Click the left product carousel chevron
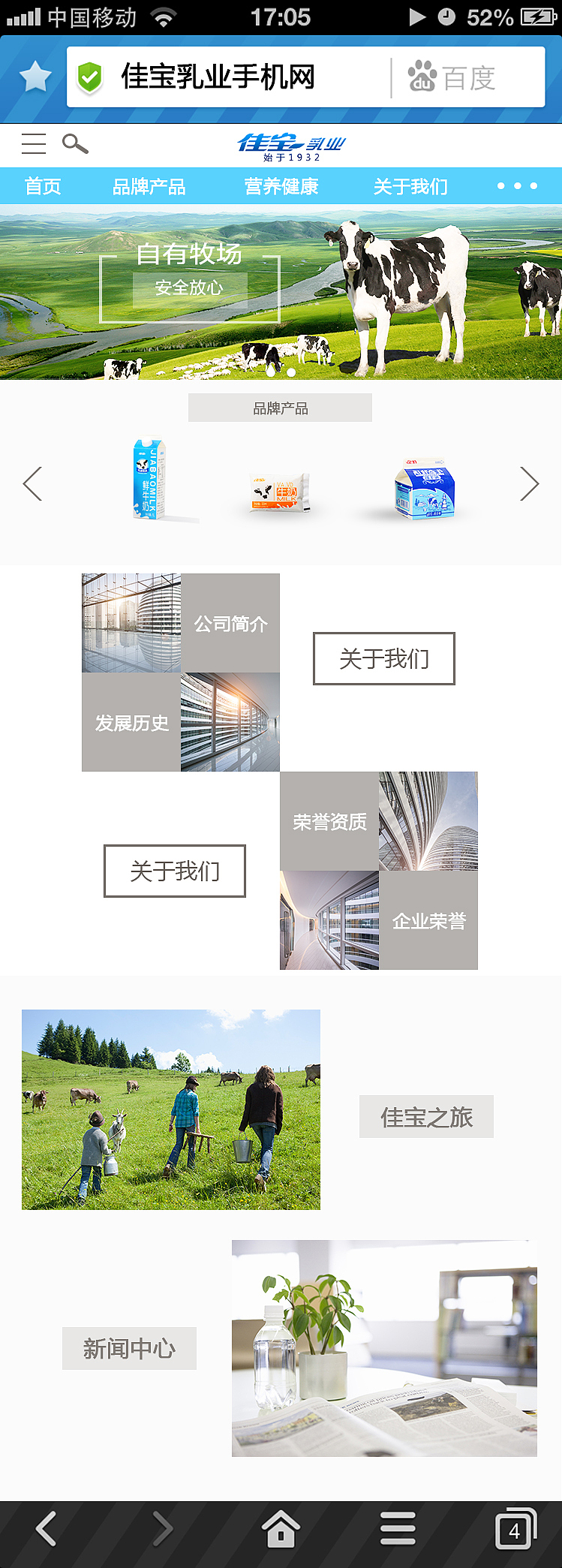Viewport: 562px width, 1568px height. [33, 483]
